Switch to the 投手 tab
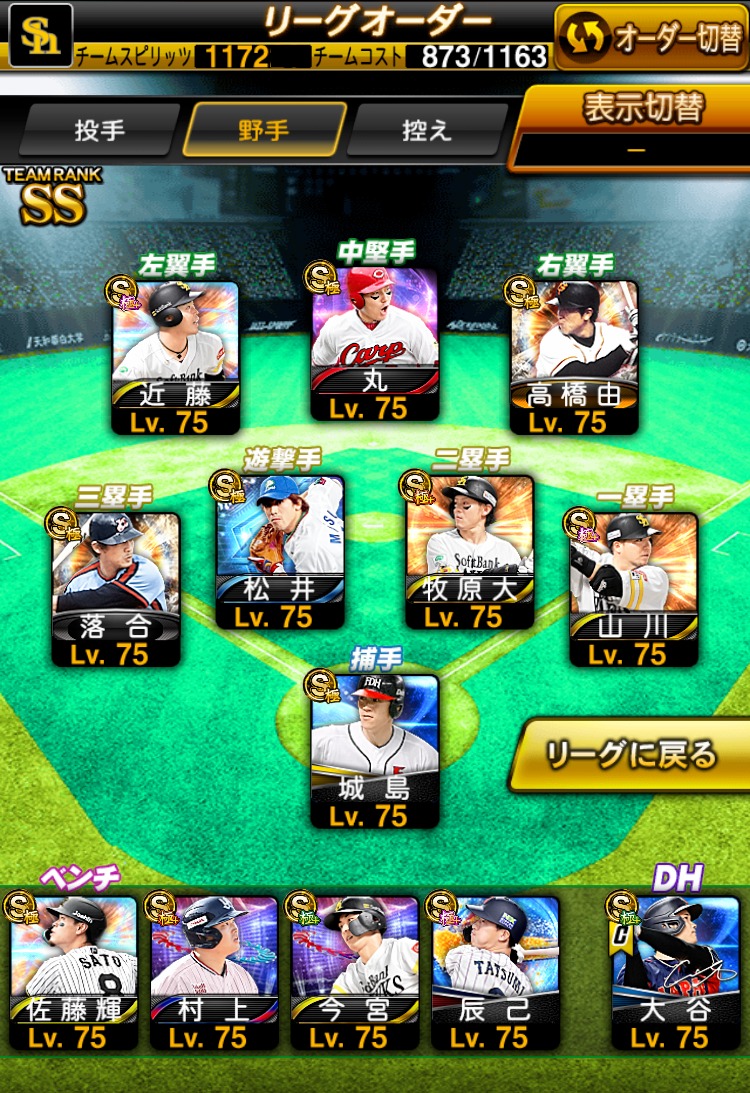This screenshot has width=750, height=1093. pos(98,130)
